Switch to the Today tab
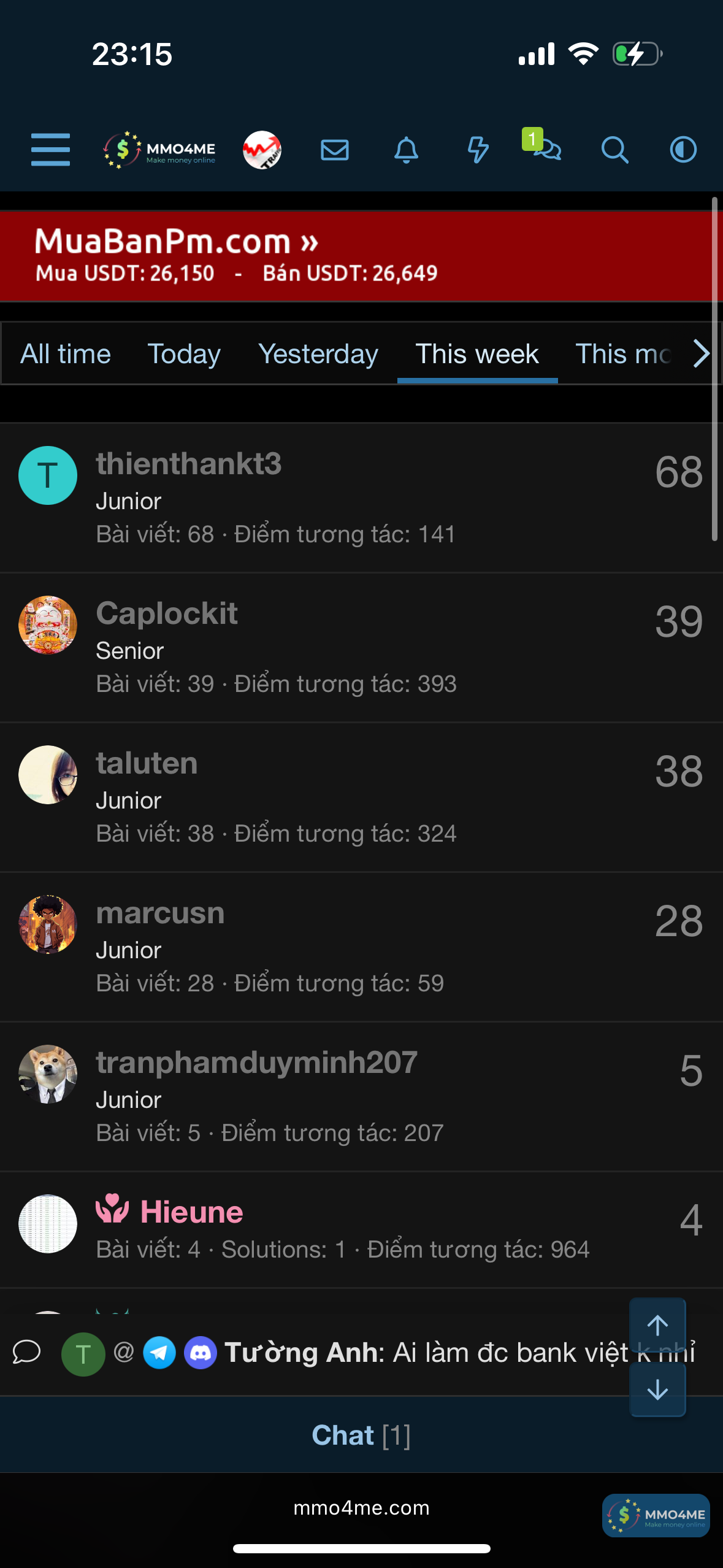723x1568 pixels. [x=184, y=354]
